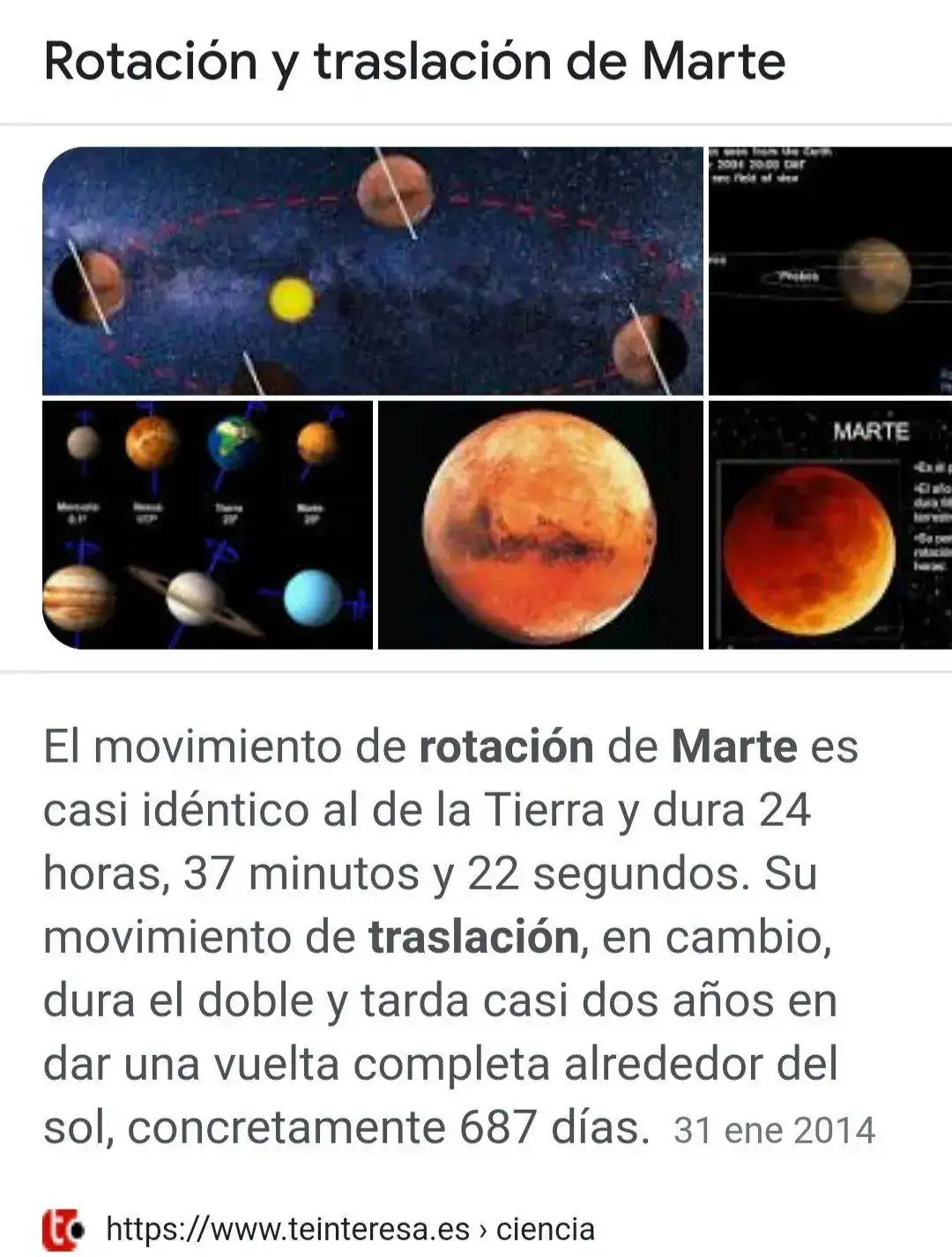952x1257 pixels.
Task: Open the Mars with Phobos orbit image
Action: [x=829, y=271]
